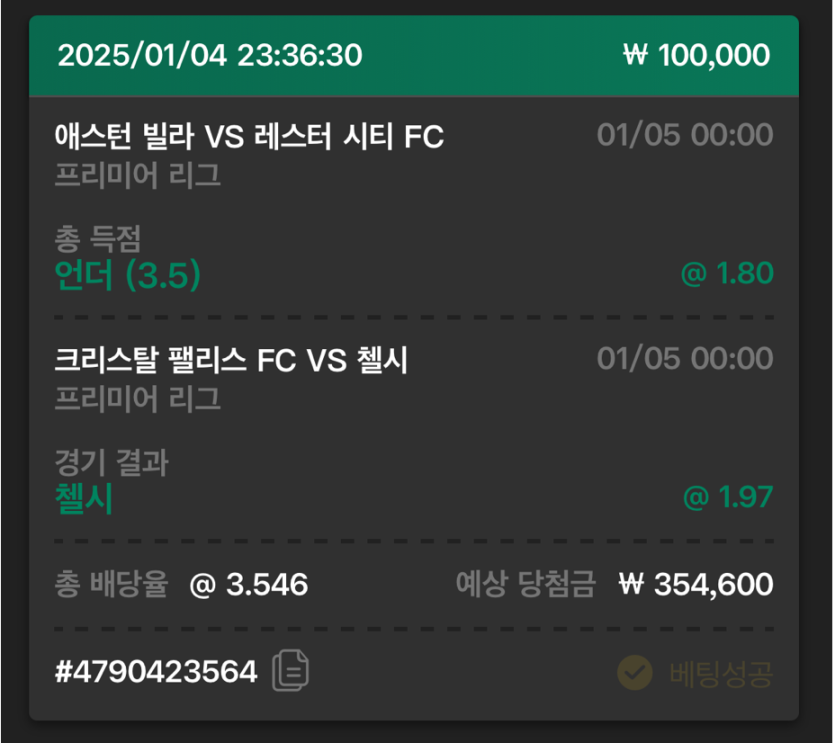Copy bet ID #4790423564
This screenshot has height=743, width=835.
[290, 670]
